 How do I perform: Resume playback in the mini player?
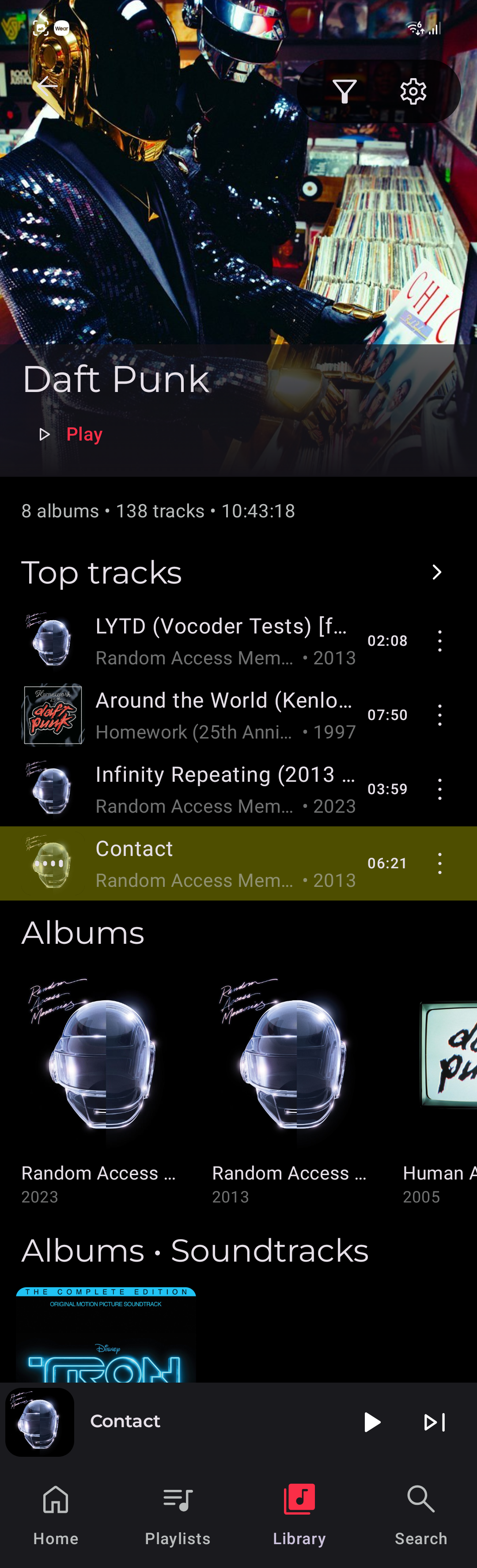click(371, 1422)
